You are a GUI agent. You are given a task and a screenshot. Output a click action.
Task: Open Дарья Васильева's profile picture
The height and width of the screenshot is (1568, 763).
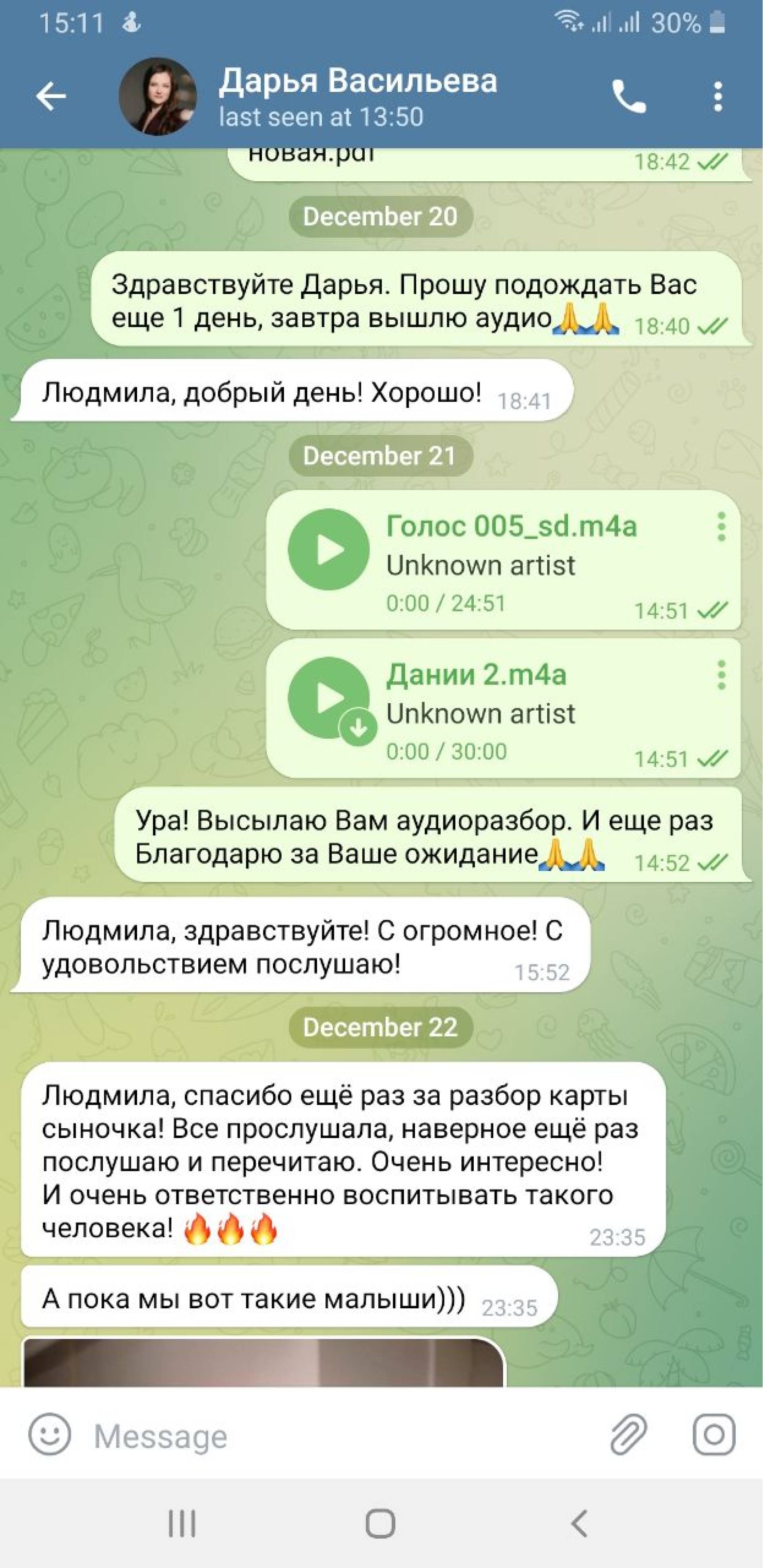158,96
